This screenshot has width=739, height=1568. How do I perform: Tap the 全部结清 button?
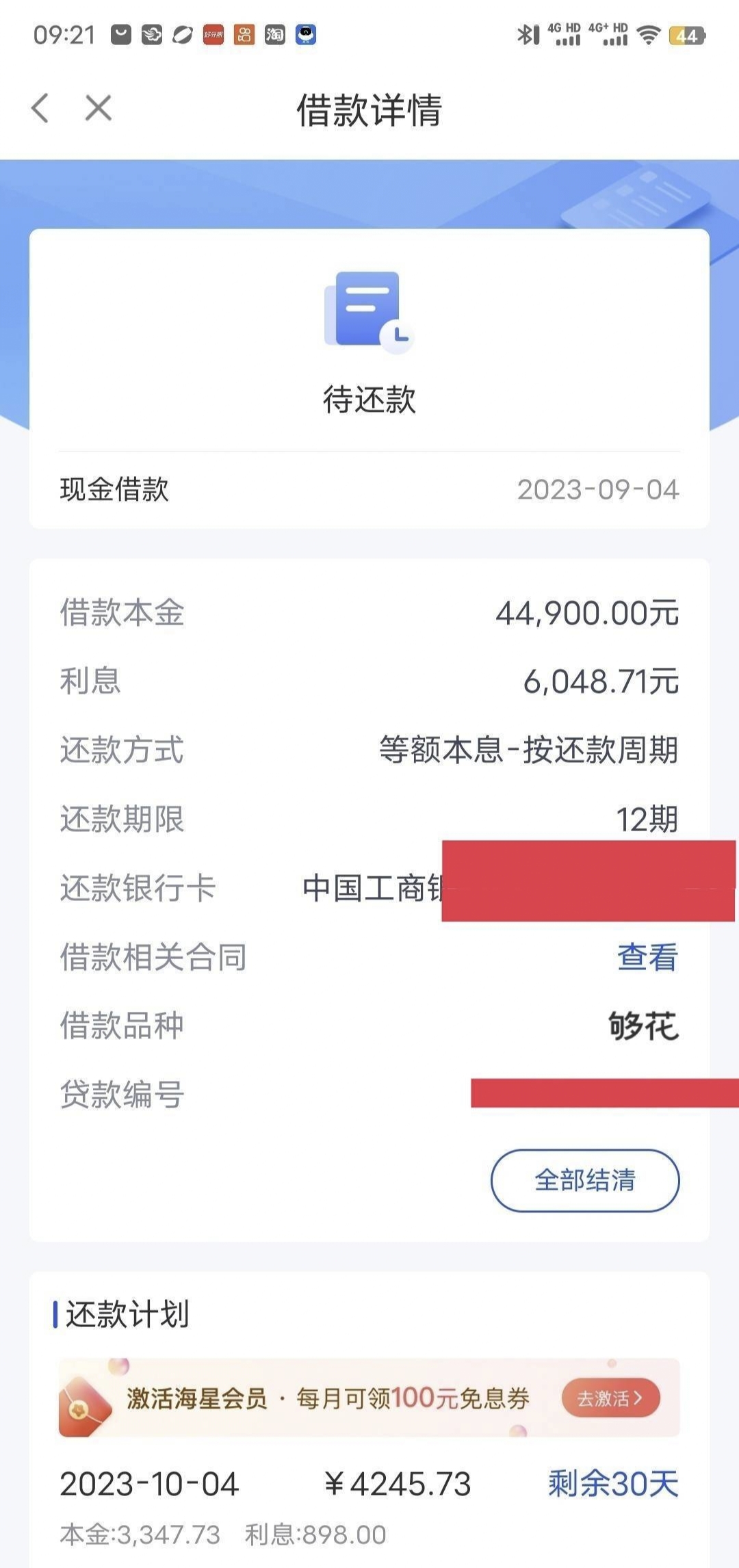pyautogui.click(x=585, y=1180)
